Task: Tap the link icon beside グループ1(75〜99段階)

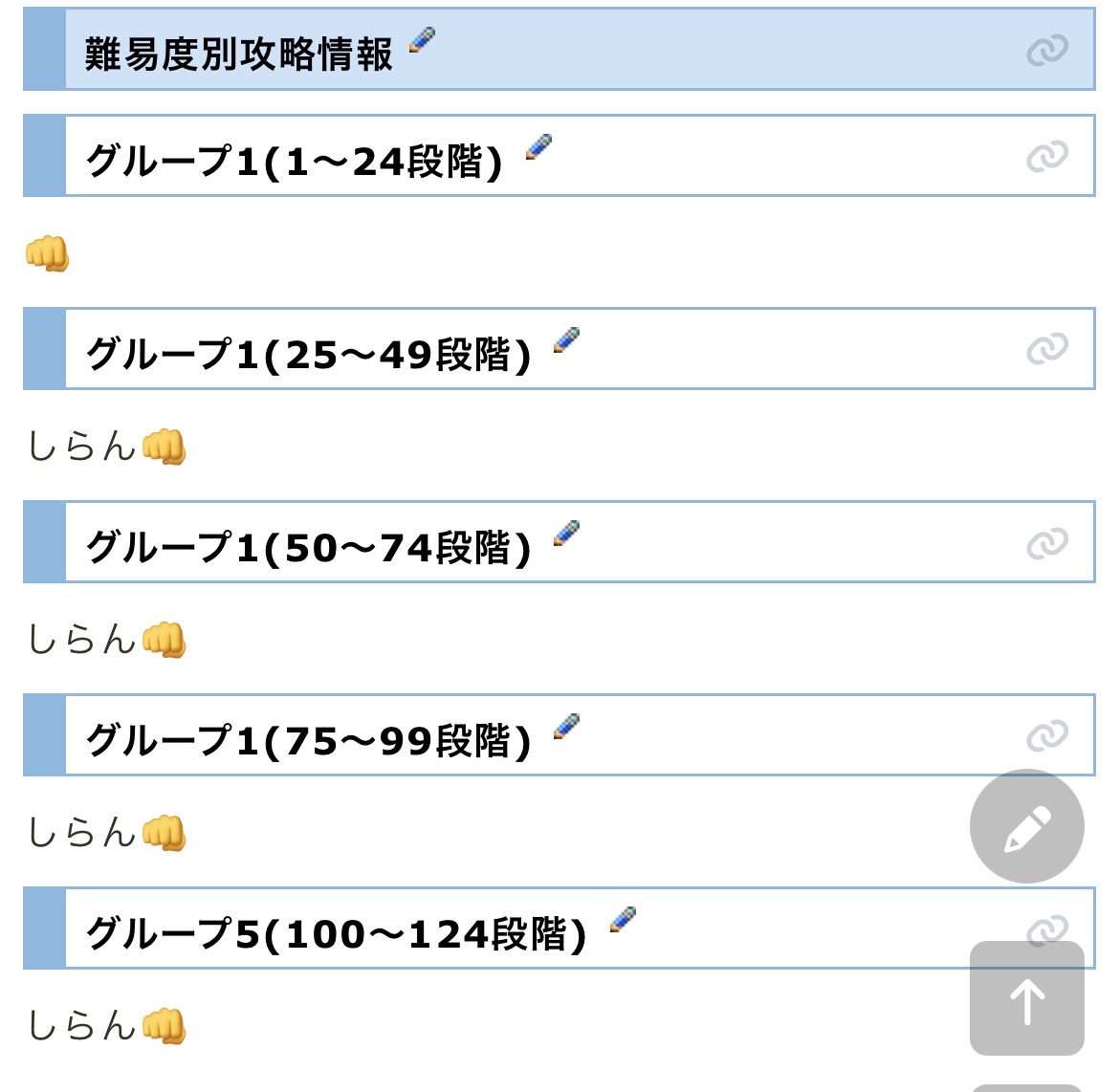Action: [x=1046, y=736]
